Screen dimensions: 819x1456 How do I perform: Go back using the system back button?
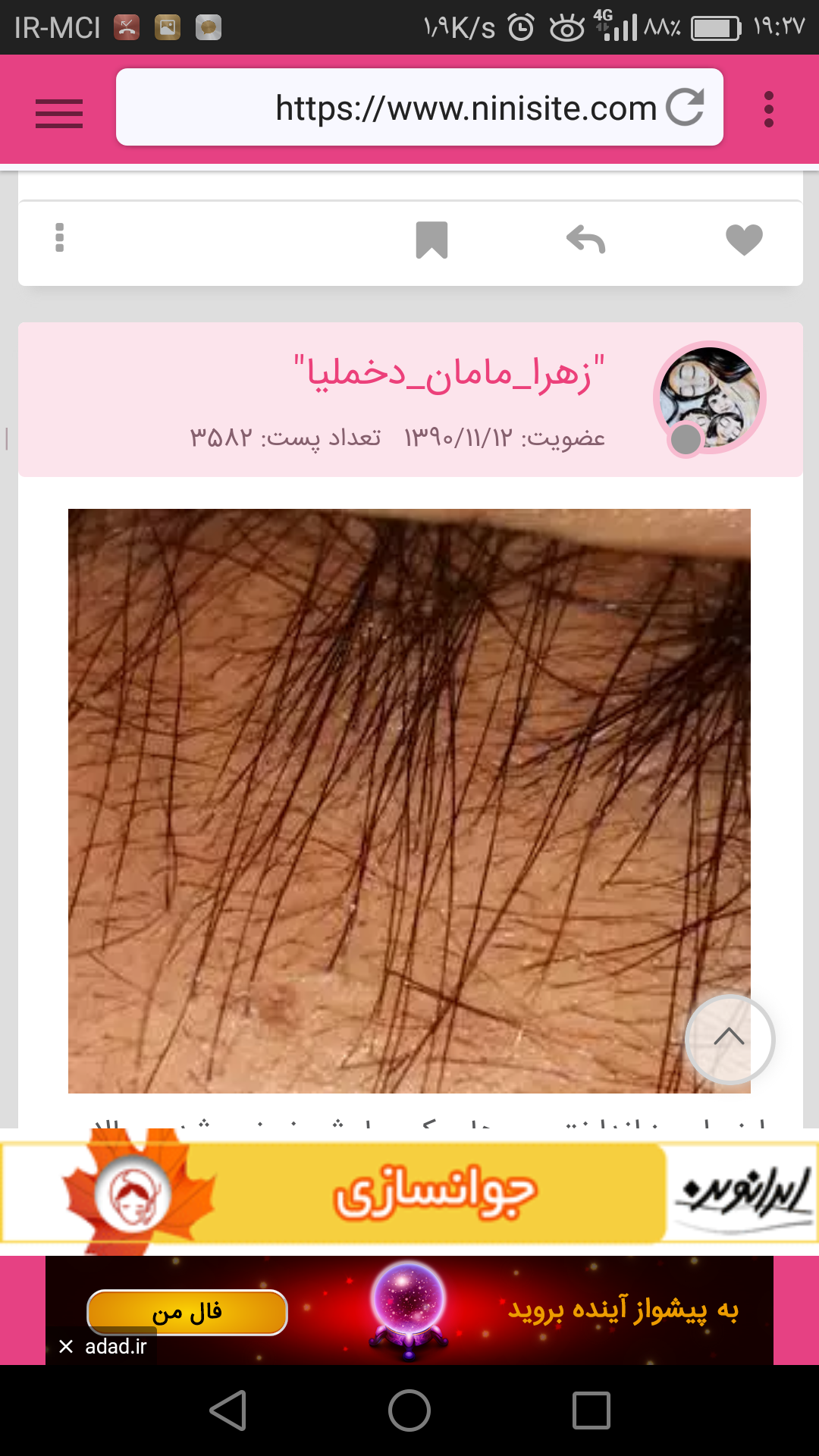click(x=227, y=1410)
